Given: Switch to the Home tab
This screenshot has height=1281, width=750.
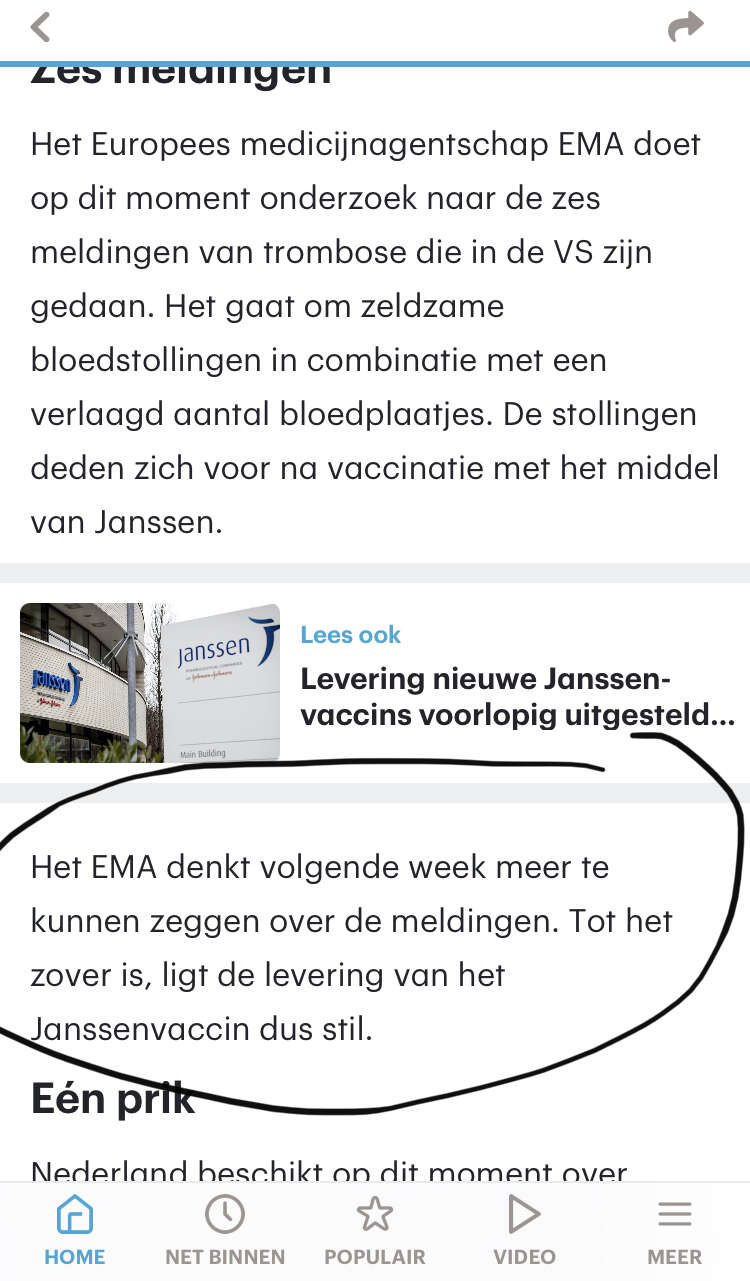Looking at the screenshot, I should [75, 1231].
